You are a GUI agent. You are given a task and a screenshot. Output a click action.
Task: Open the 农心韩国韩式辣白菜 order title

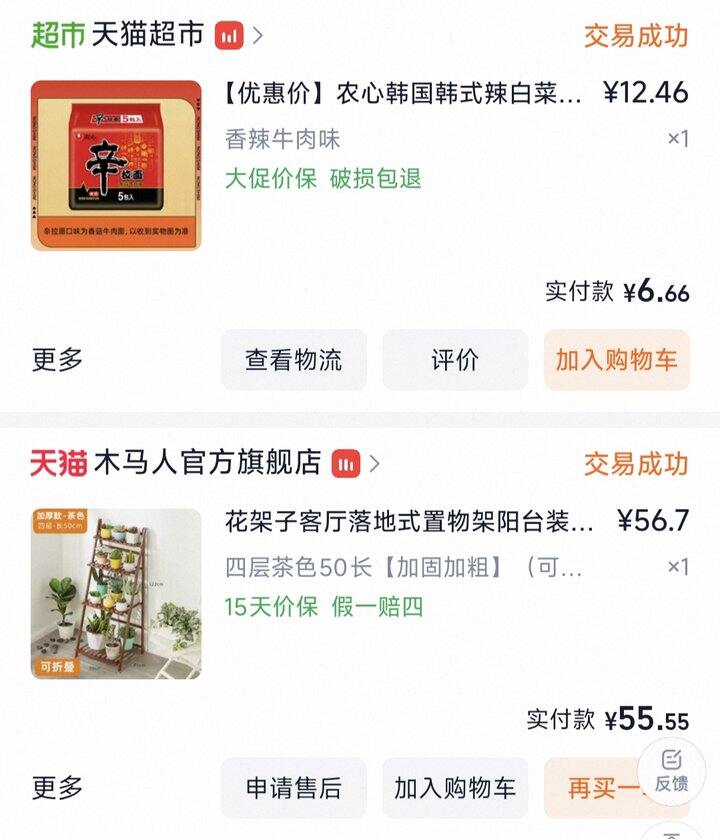(x=402, y=93)
